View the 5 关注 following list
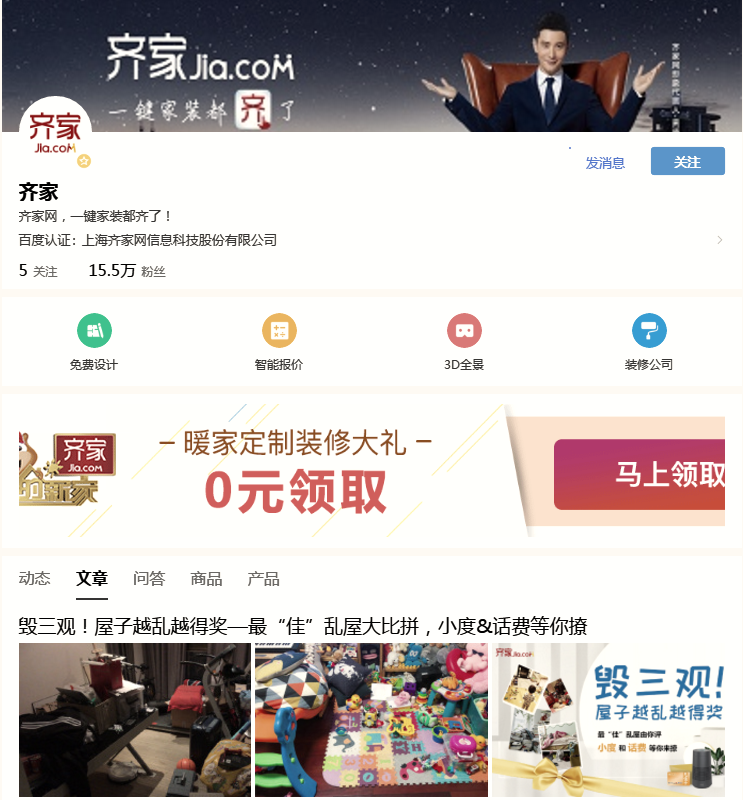743x800 pixels. tap(38, 271)
